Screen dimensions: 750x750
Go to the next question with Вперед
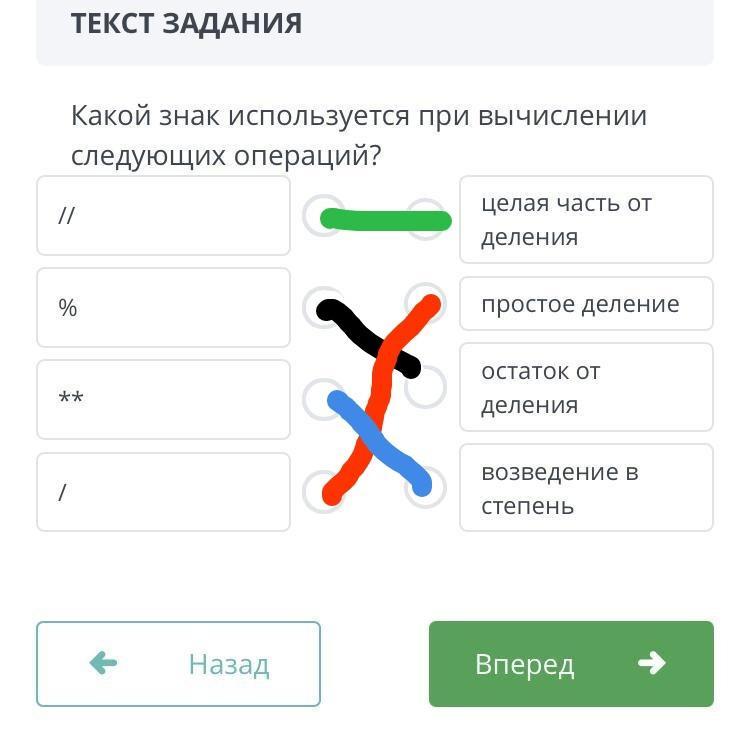pos(571,664)
